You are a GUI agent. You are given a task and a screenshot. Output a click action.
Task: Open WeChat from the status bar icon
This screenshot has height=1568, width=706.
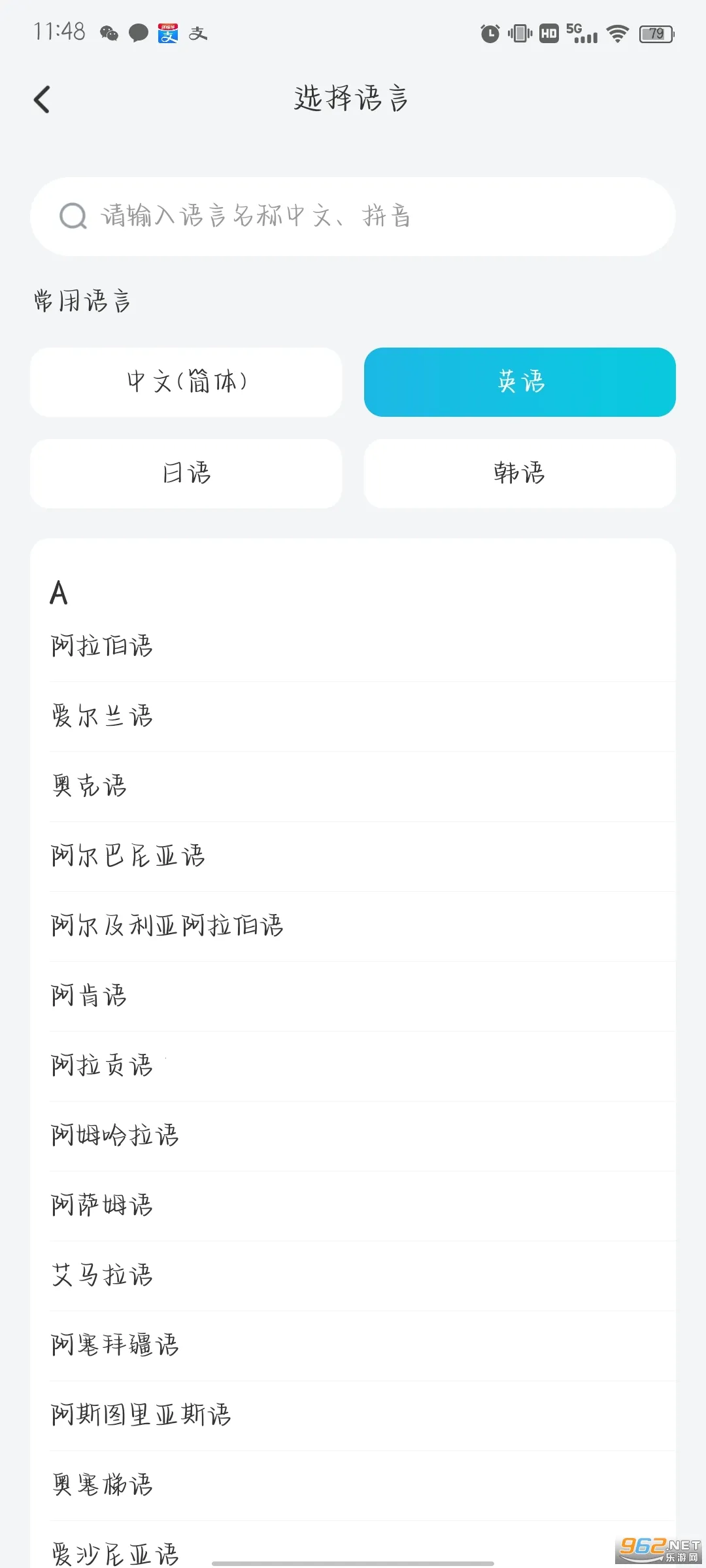[x=110, y=33]
